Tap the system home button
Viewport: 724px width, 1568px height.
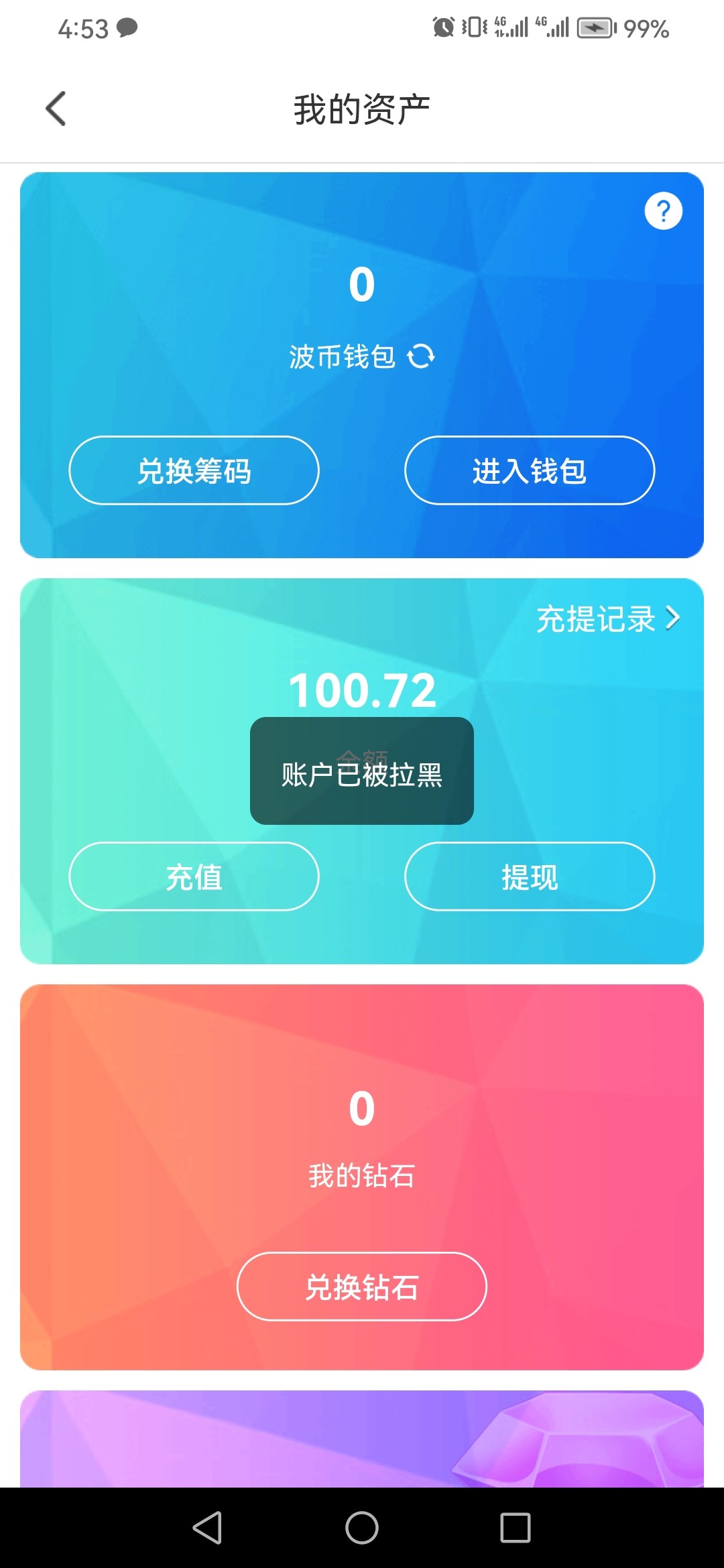(x=362, y=1528)
